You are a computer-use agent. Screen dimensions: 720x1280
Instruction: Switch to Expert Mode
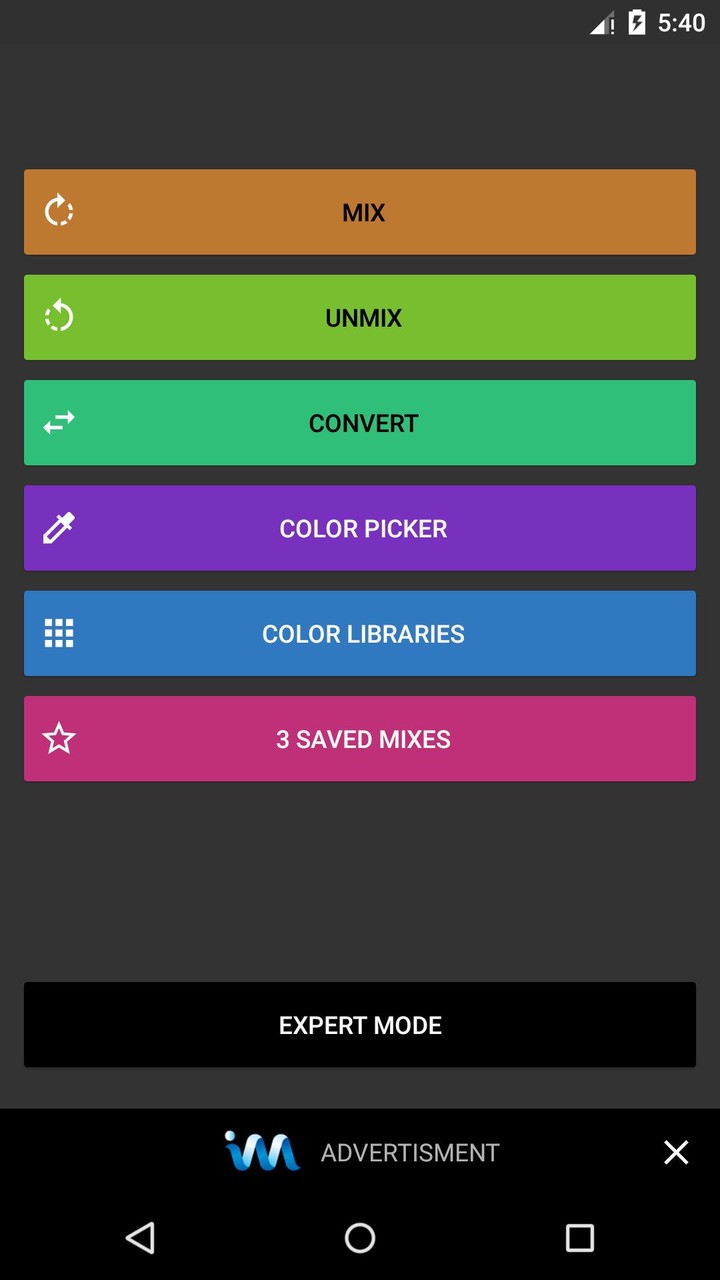point(360,1025)
